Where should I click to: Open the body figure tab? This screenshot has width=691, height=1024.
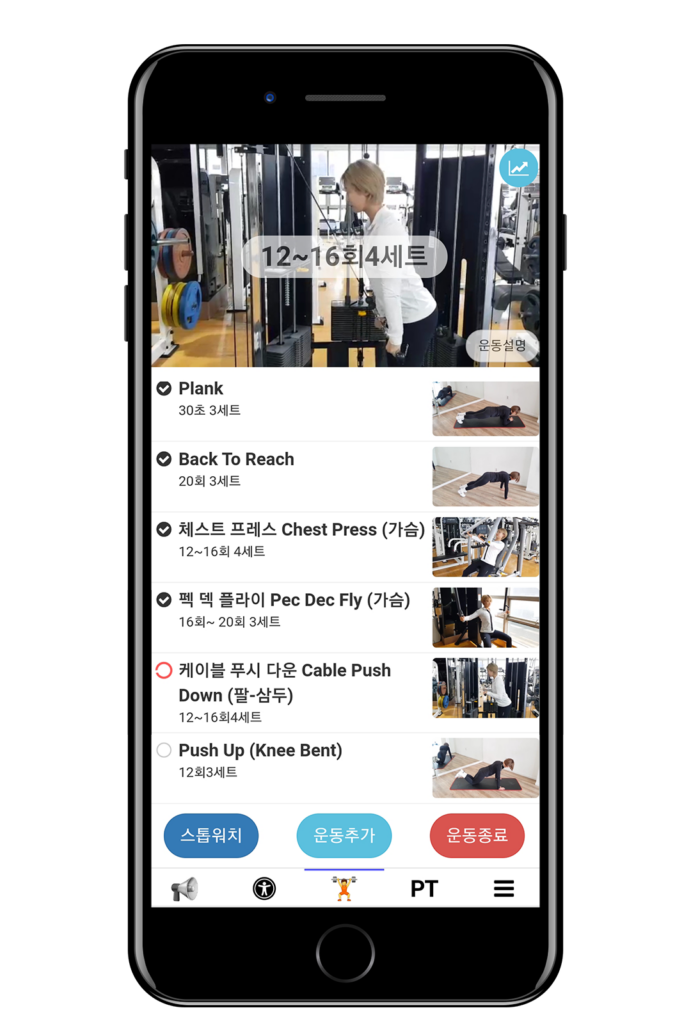[x=264, y=888]
